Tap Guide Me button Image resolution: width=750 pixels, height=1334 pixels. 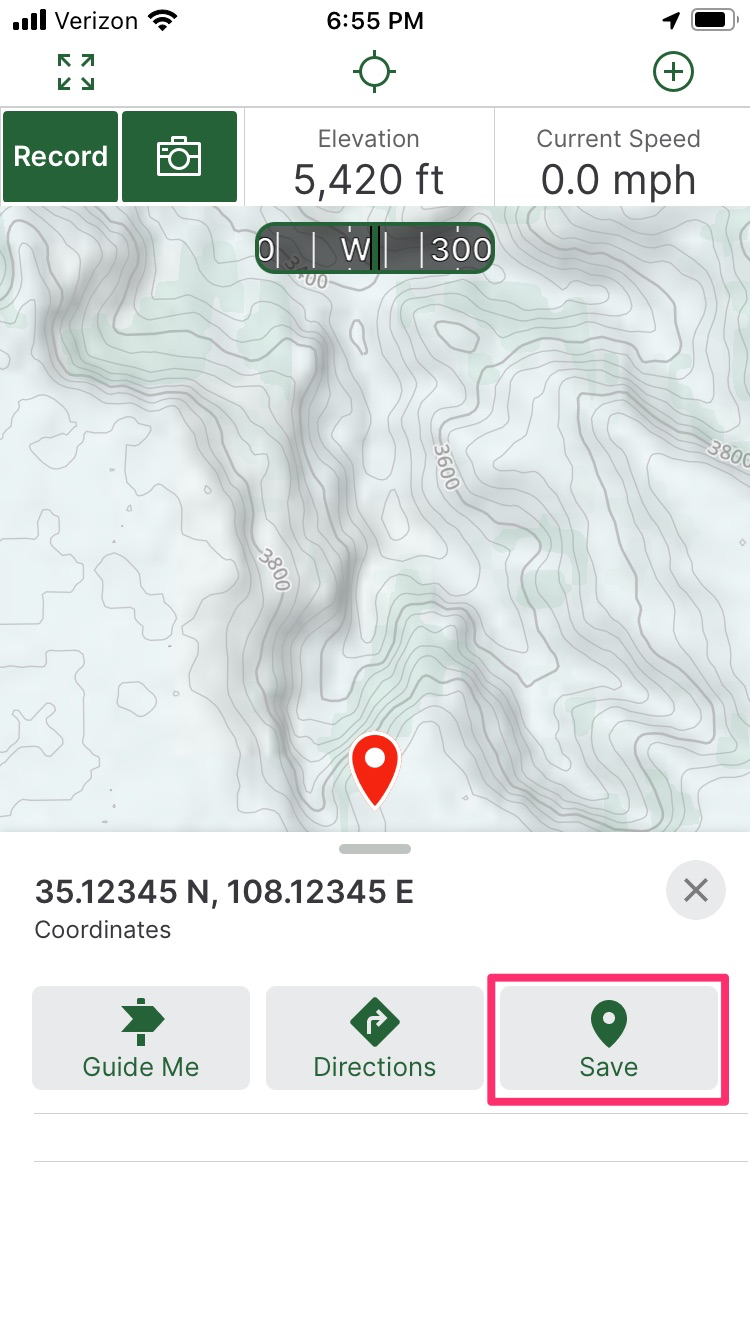[x=141, y=1038]
